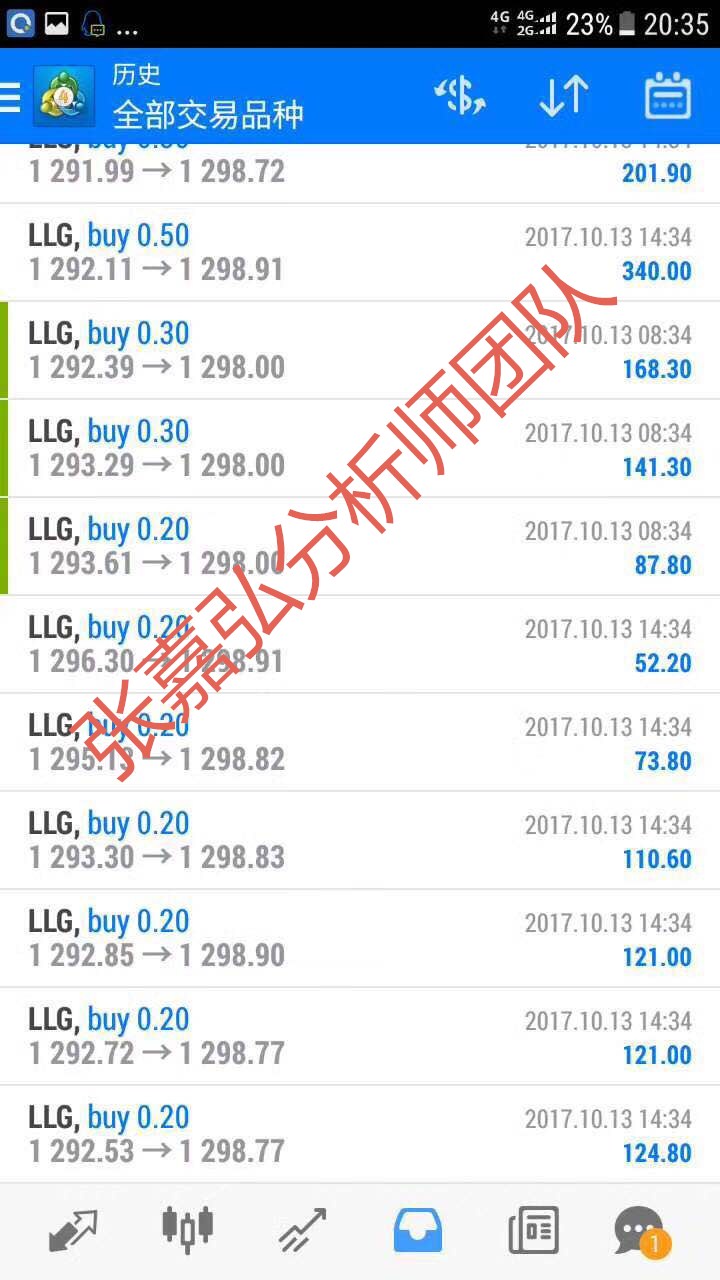The height and width of the screenshot is (1280, 720).
Task: Switch to the Trade tab
Action: (302, 1229)
